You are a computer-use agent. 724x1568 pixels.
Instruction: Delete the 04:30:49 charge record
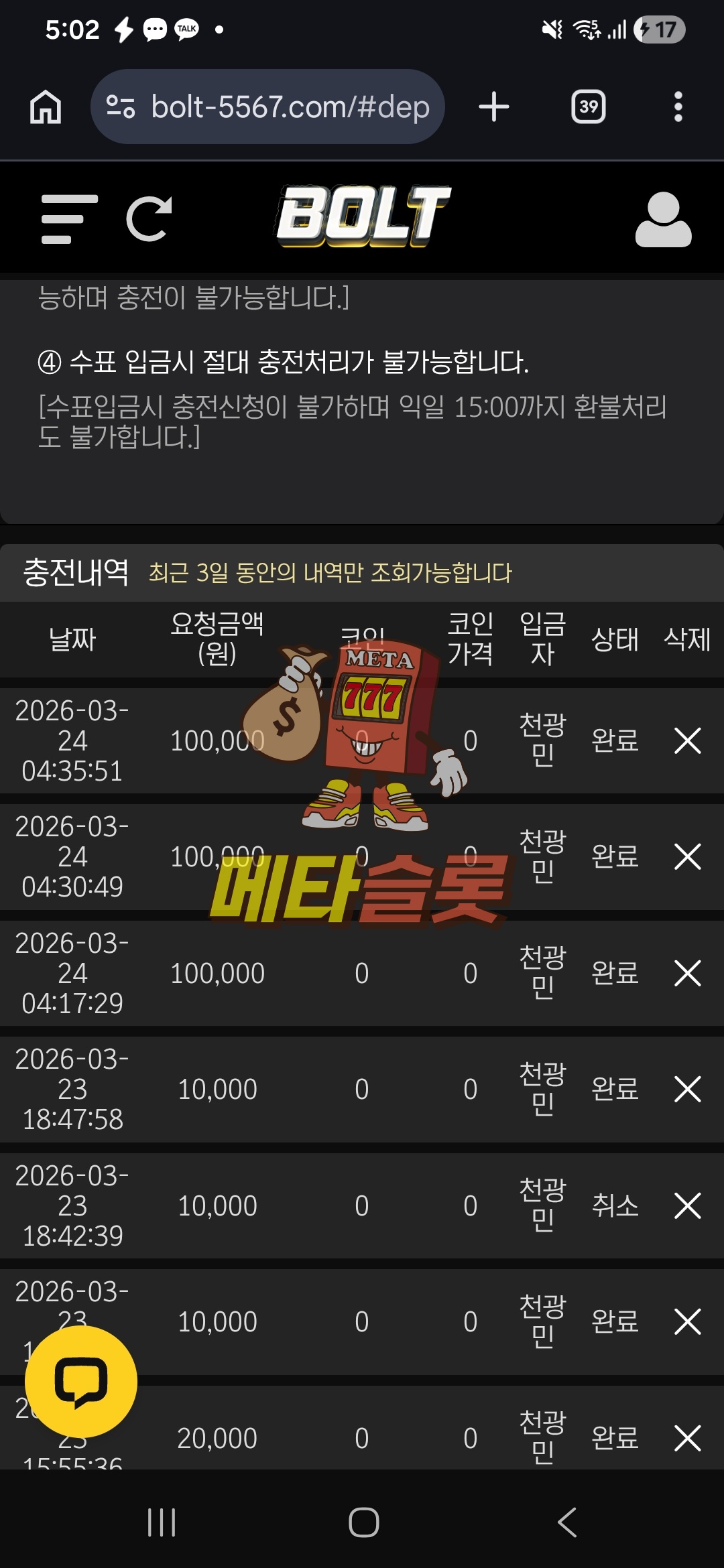tap(687, 857)
